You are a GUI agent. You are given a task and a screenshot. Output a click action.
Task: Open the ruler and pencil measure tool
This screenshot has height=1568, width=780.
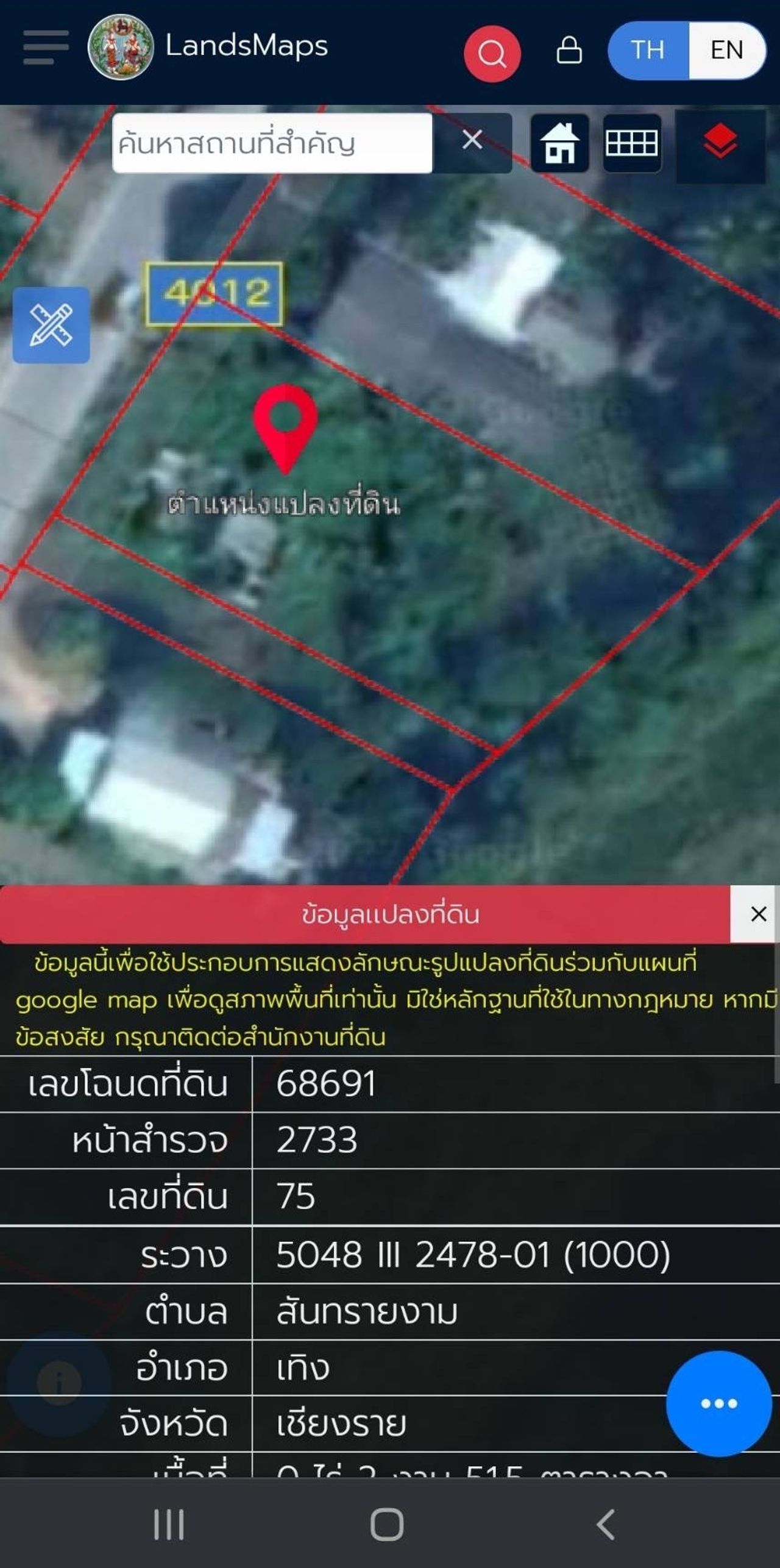[x=51, y=325]
